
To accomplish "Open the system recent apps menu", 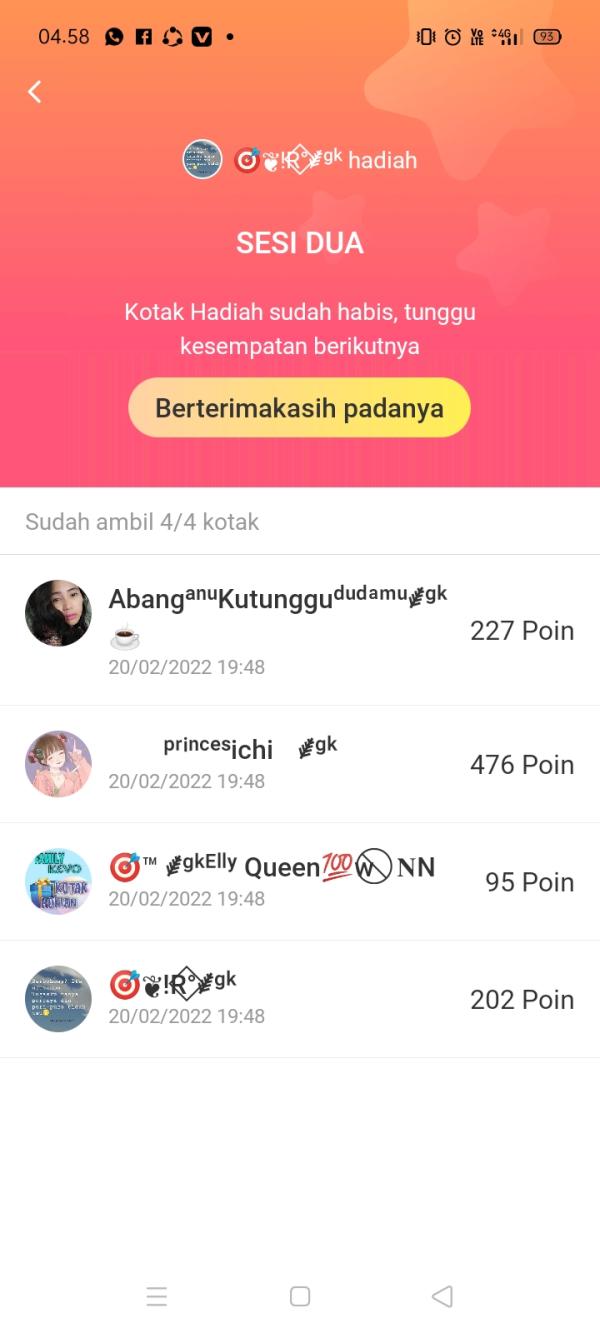I will (157, 1296).
